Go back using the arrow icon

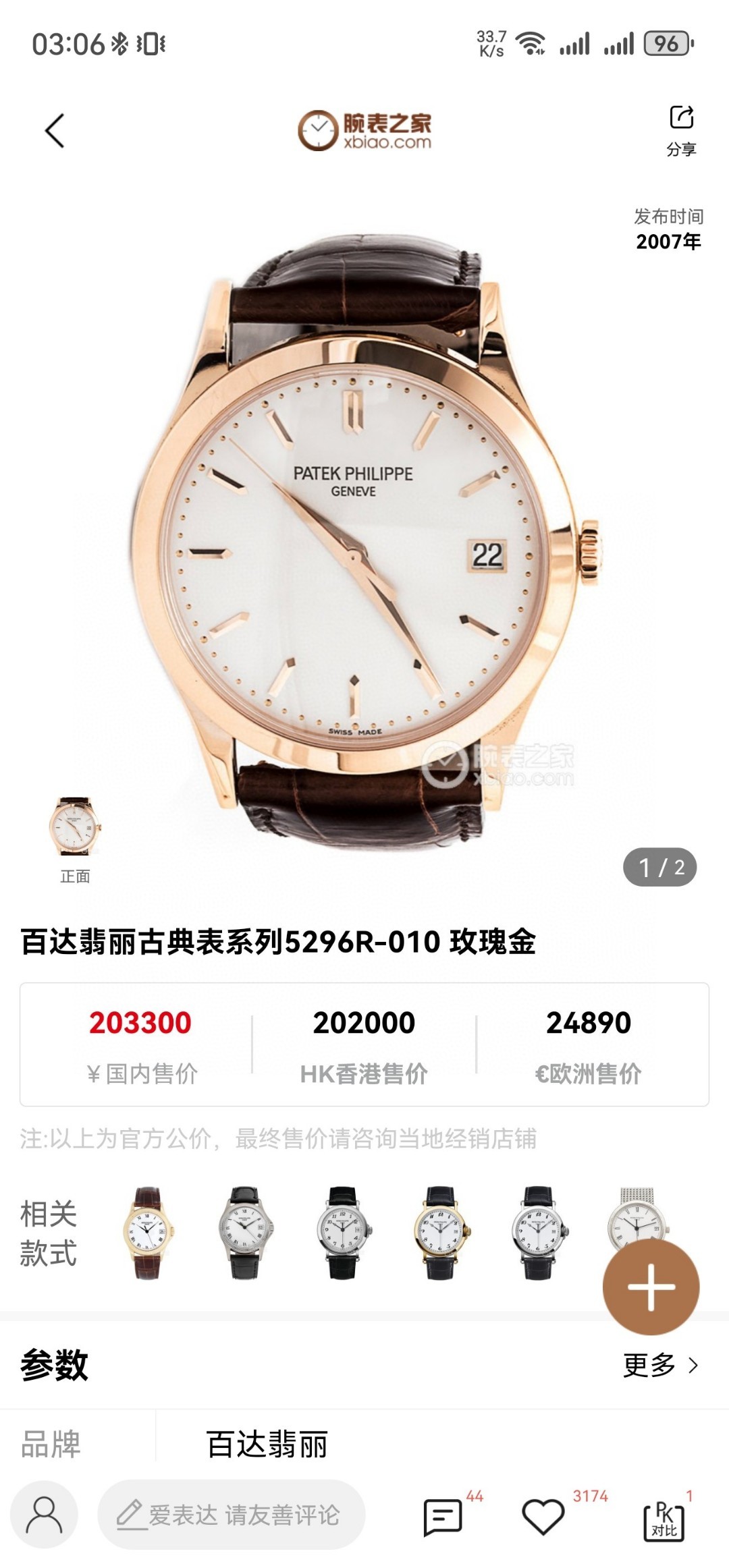coord(55,130)
